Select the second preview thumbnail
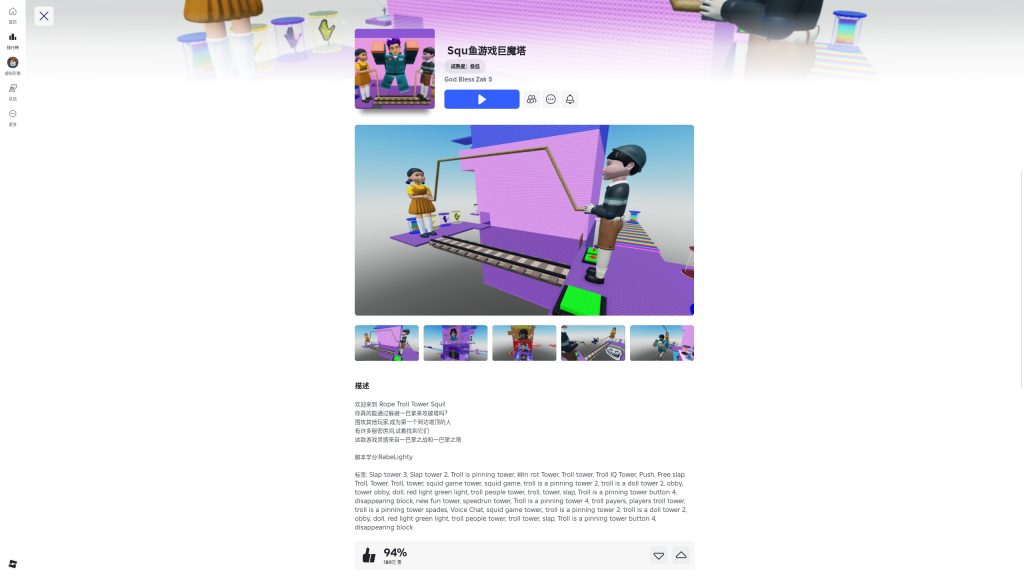 coord(455,343)
